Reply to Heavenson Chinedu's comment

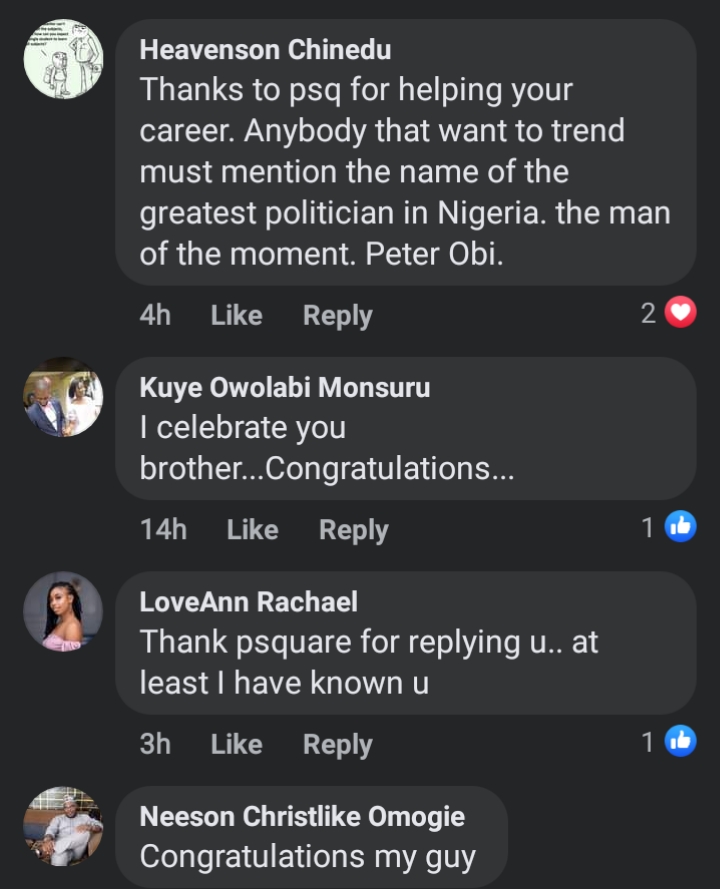(x=337, y=315)
